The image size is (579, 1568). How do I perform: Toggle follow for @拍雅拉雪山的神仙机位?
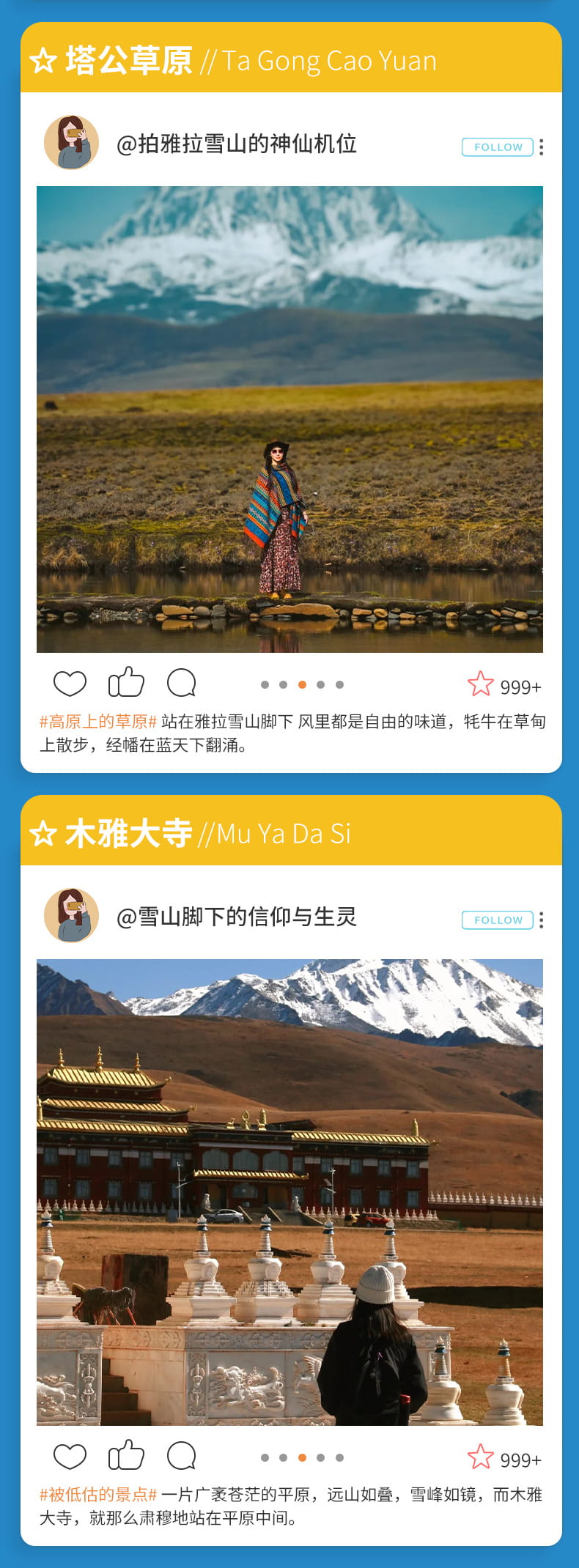[498, 147]
